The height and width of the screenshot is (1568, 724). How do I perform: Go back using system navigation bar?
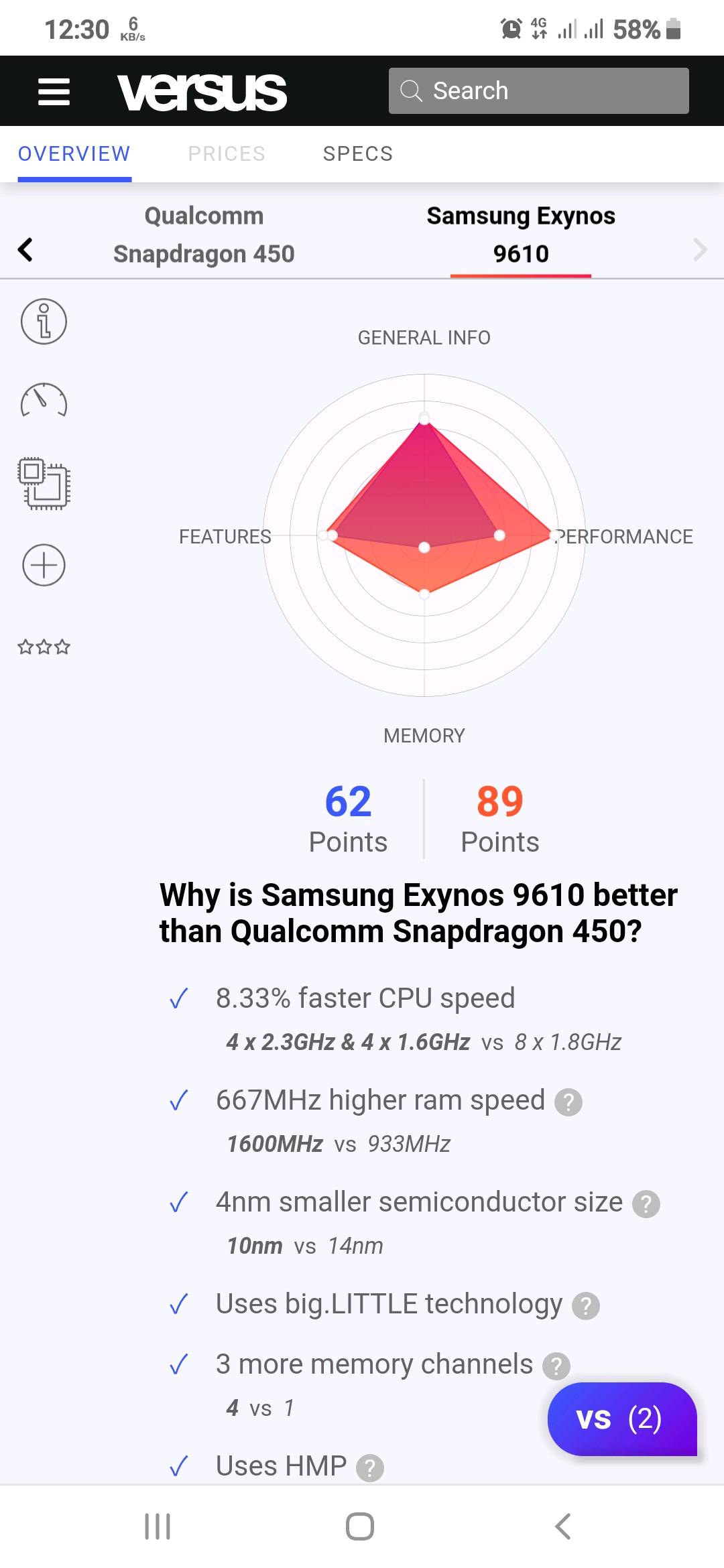(563, 1526)
